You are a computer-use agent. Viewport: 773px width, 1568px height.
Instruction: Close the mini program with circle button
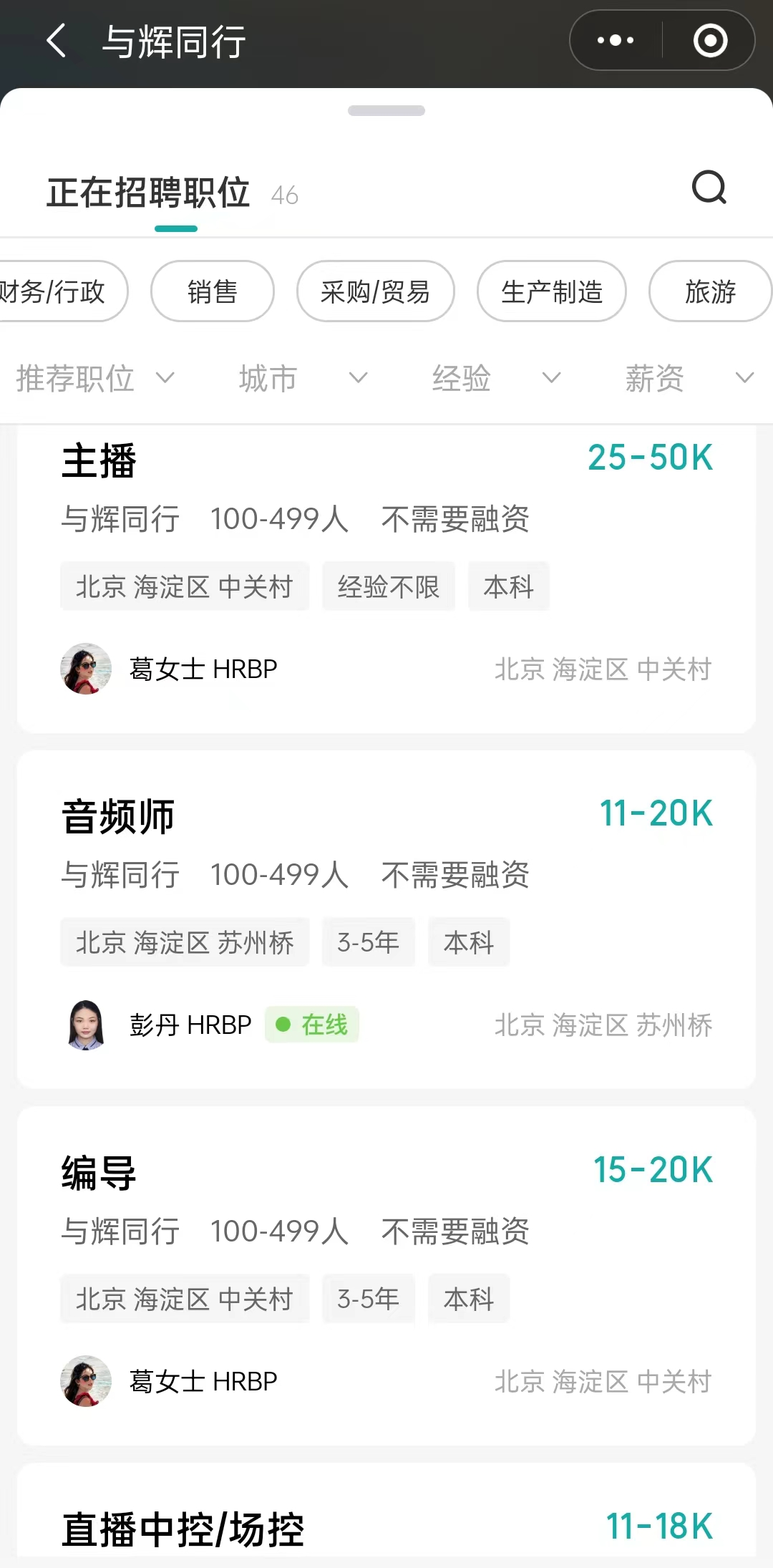click(710, 41)
